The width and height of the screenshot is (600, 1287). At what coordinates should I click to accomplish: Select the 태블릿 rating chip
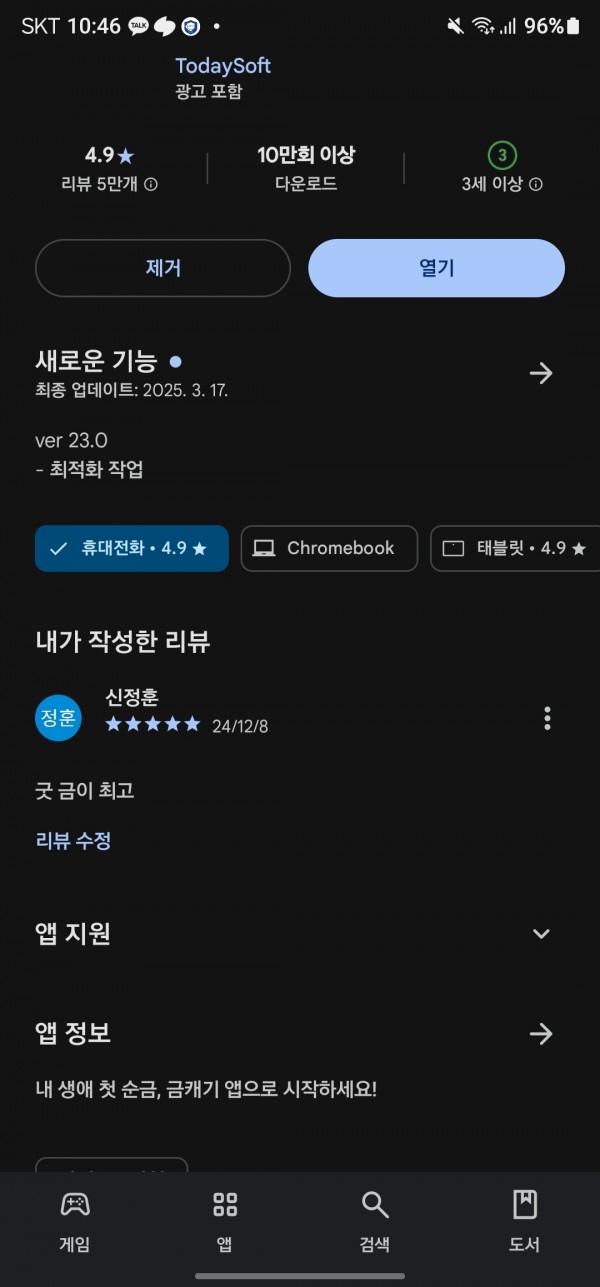click(x=515, y=548)
